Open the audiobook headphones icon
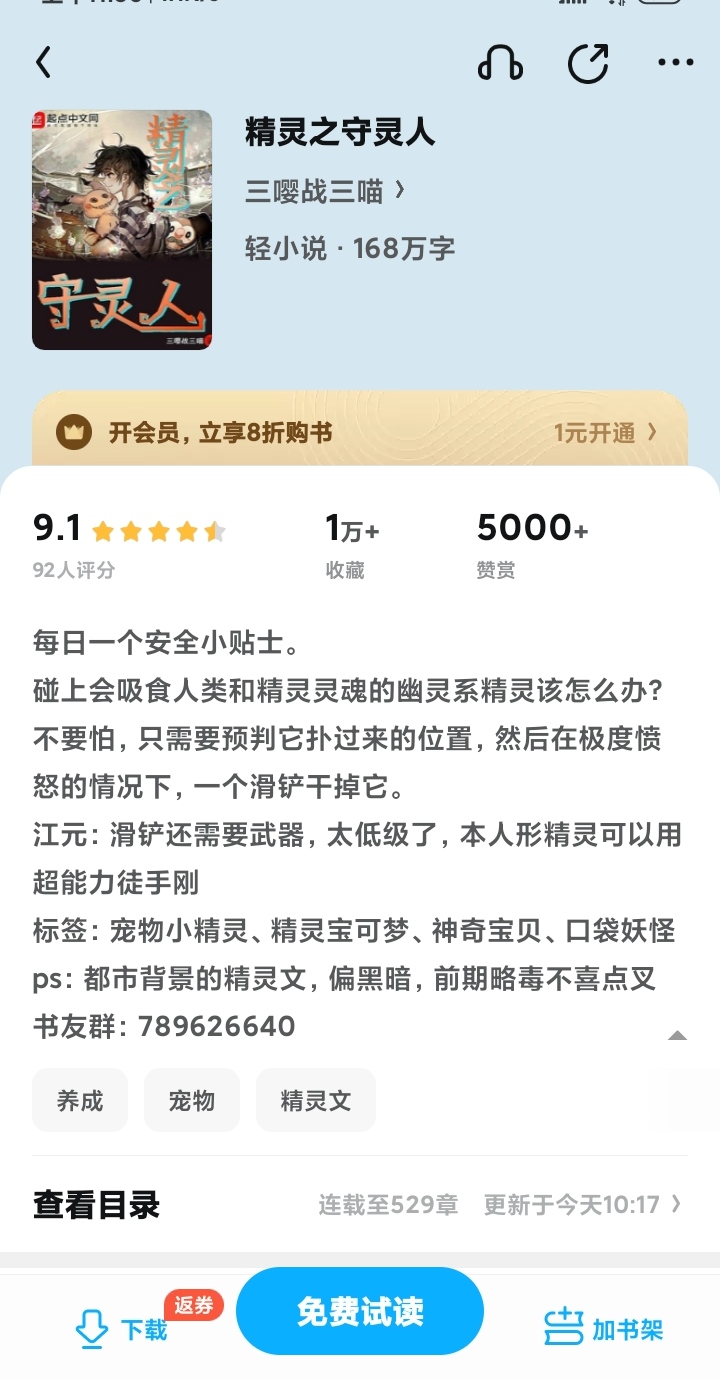The image size is (720, 1380). click(x=500, y=63)
